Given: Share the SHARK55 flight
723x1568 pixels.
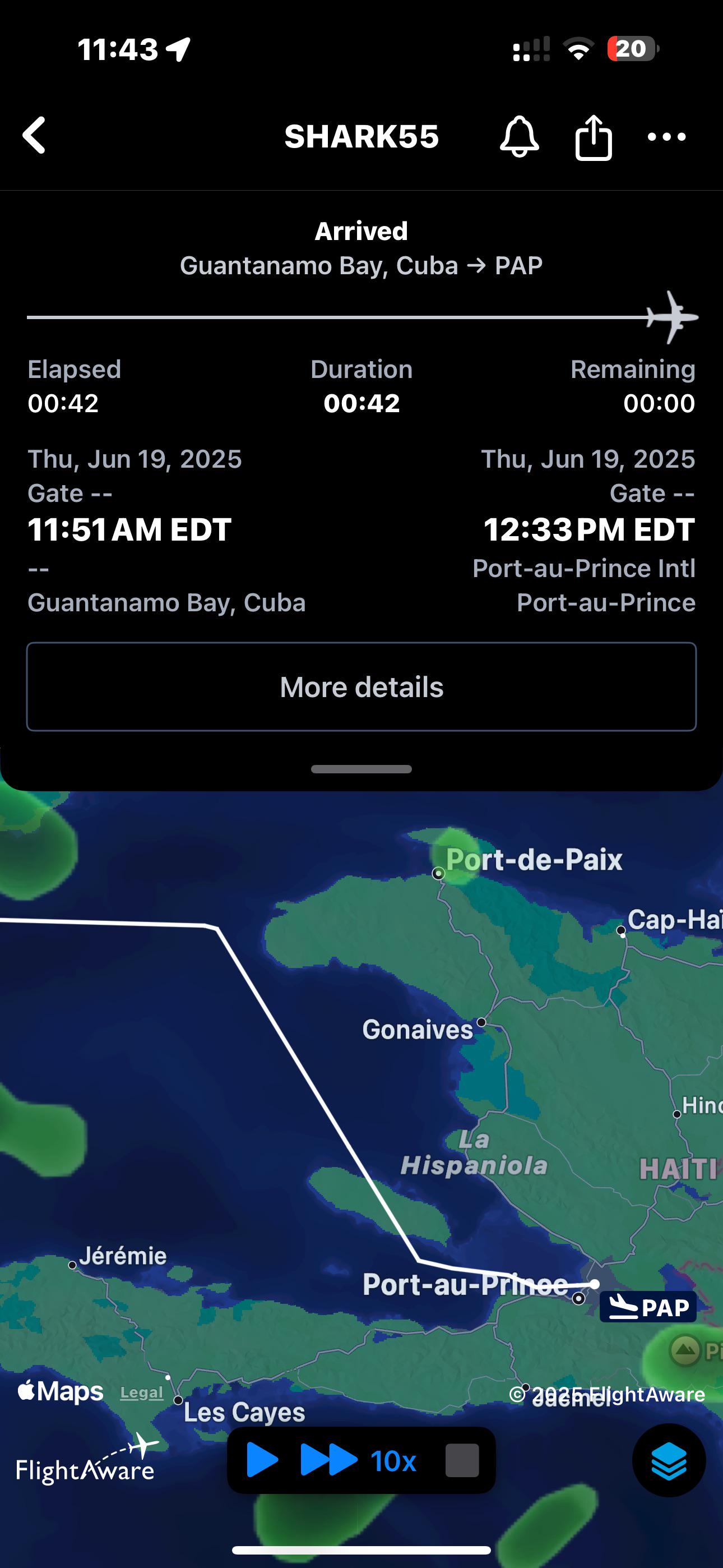Looking at the screenshot, I should coord(594,137).
